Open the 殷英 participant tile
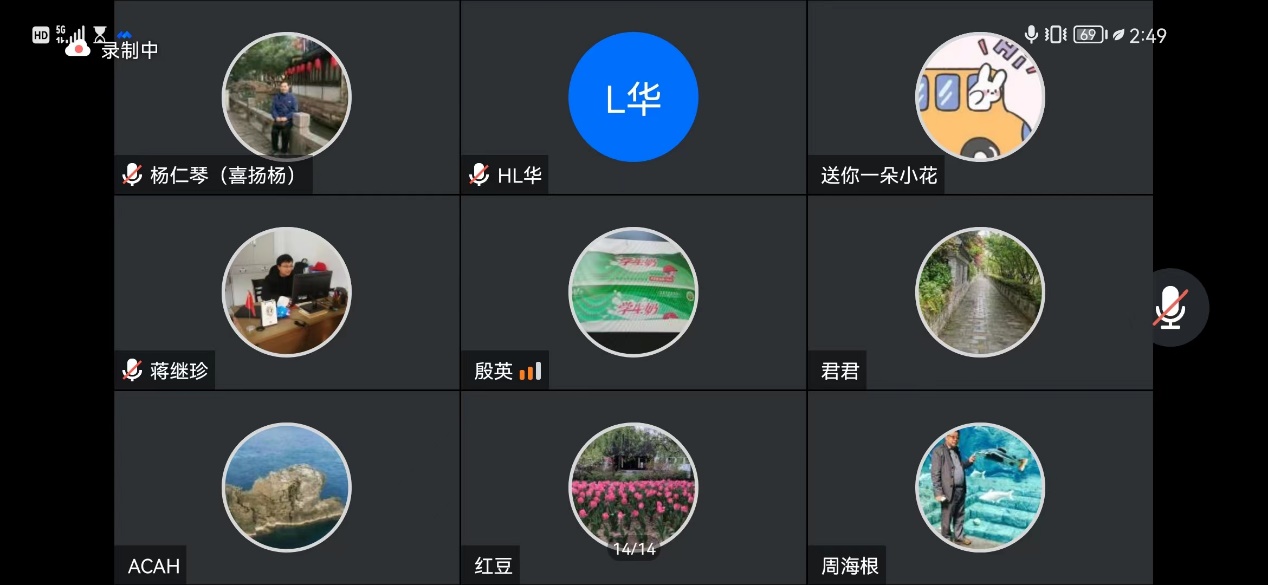Image resolution: width=1268 pixels, height=585 pixels. tap(633, 292)
